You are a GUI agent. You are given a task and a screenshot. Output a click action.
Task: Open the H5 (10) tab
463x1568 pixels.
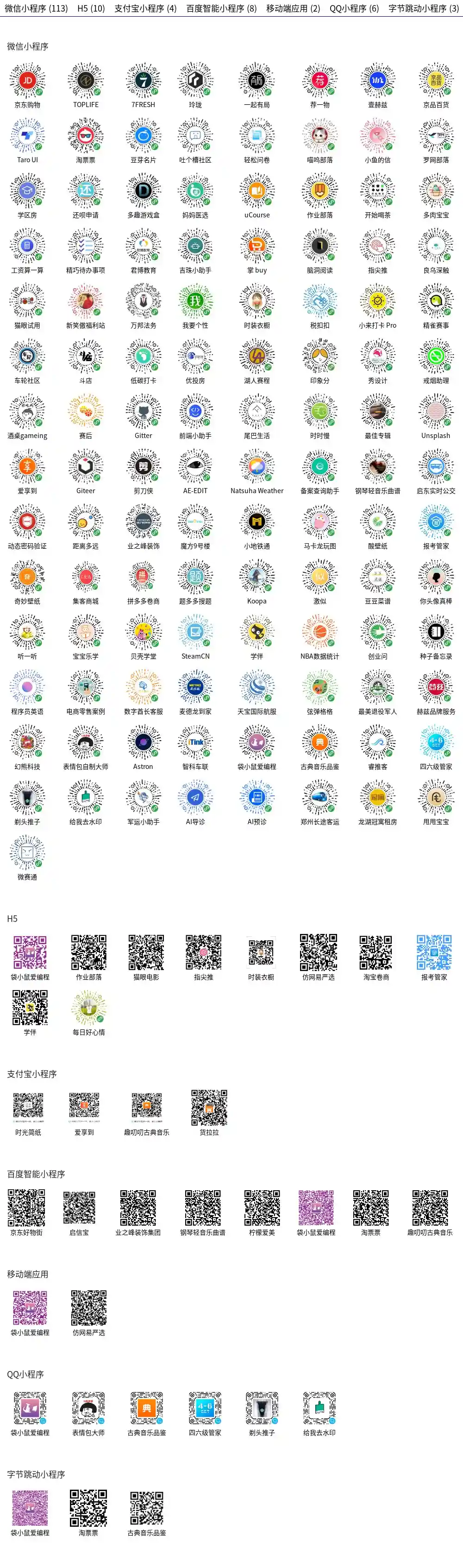coord(91,8)
